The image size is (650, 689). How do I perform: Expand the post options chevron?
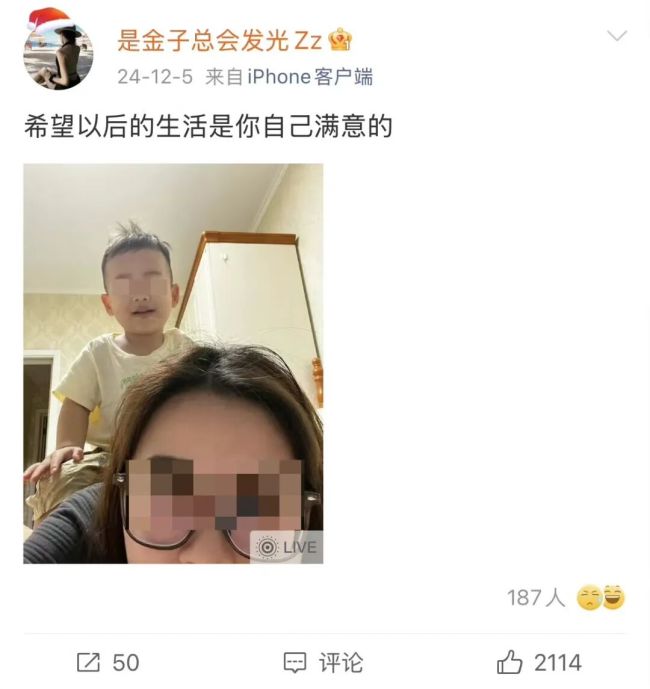tap(617, 37)
